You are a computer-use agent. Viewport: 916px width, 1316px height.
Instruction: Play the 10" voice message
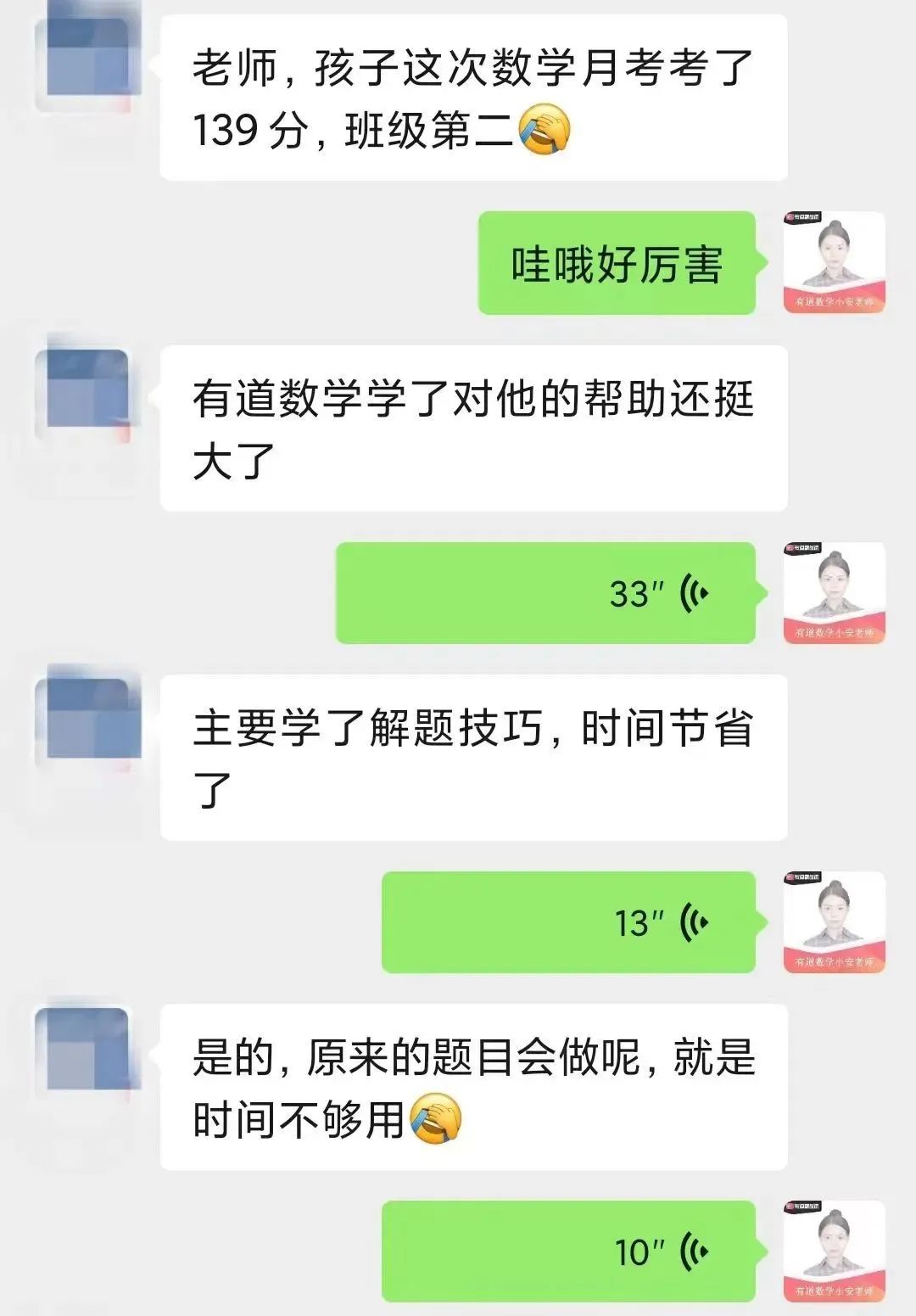tap(568, 1252)
